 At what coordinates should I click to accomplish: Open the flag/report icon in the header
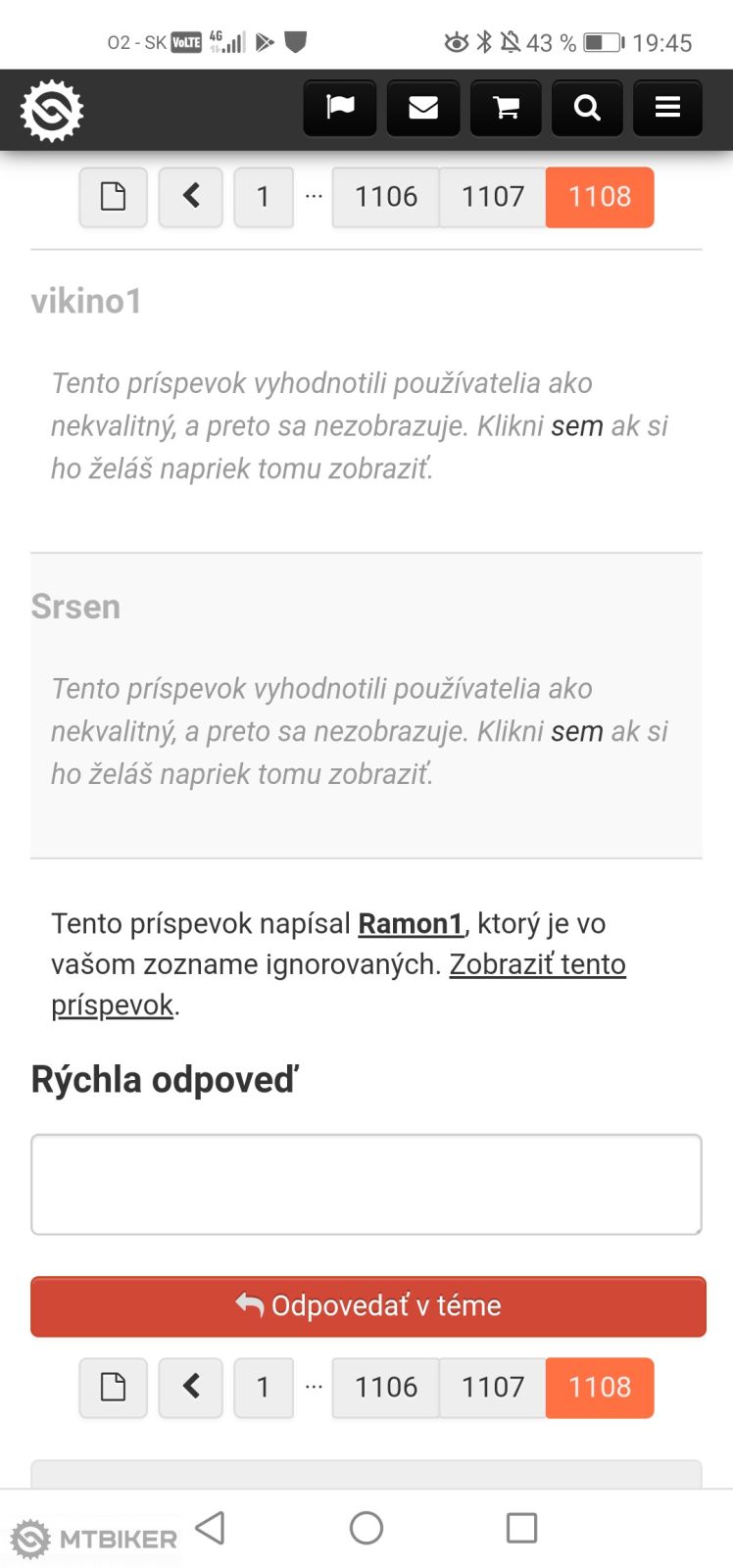(x=339, y=108)
